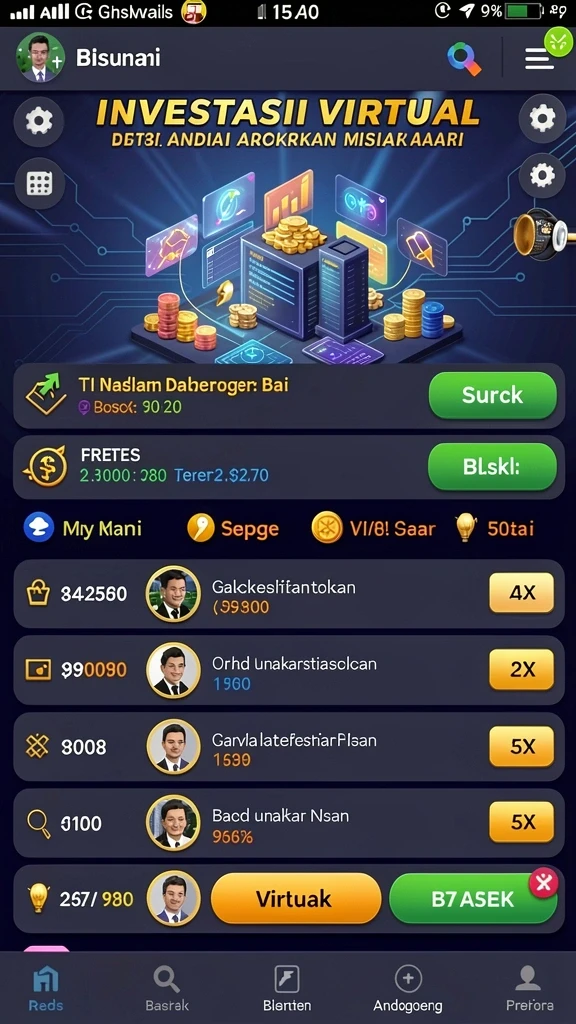Tap 5X on the Bacd unakar Nsan row
The height and width of the screenshot is (1024, 576).
(521, 822)
